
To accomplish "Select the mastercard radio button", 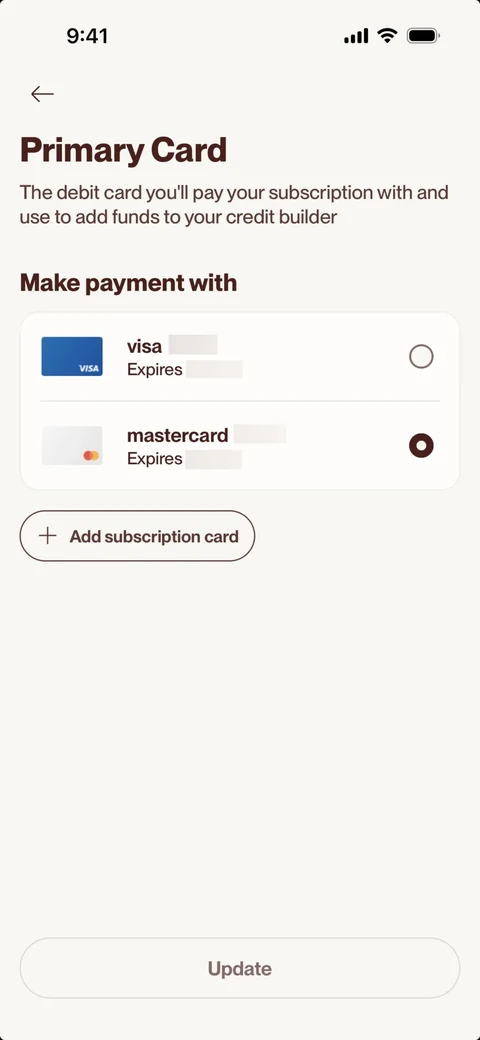I will [421, 446].
